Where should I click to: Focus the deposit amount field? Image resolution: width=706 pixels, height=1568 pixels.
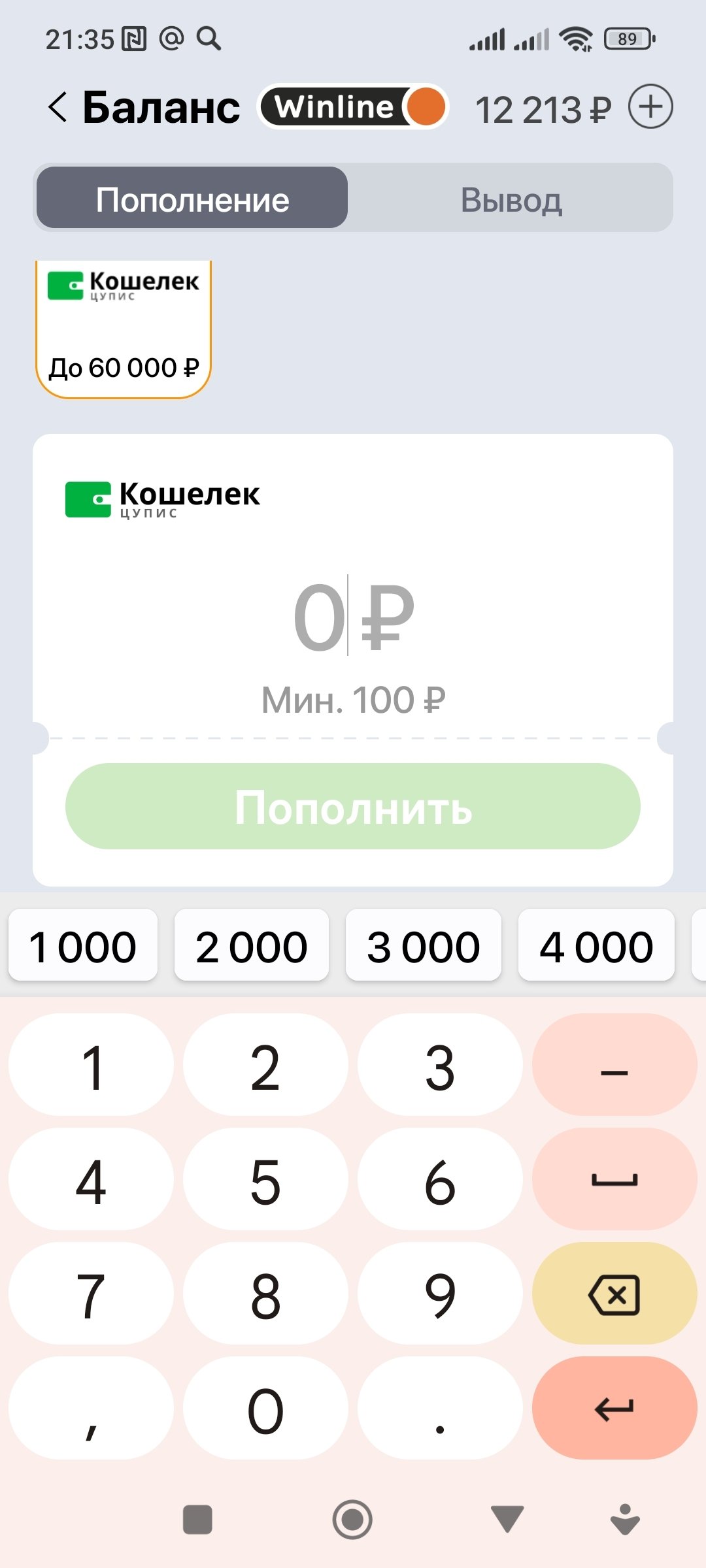click(x=353, y=617)
